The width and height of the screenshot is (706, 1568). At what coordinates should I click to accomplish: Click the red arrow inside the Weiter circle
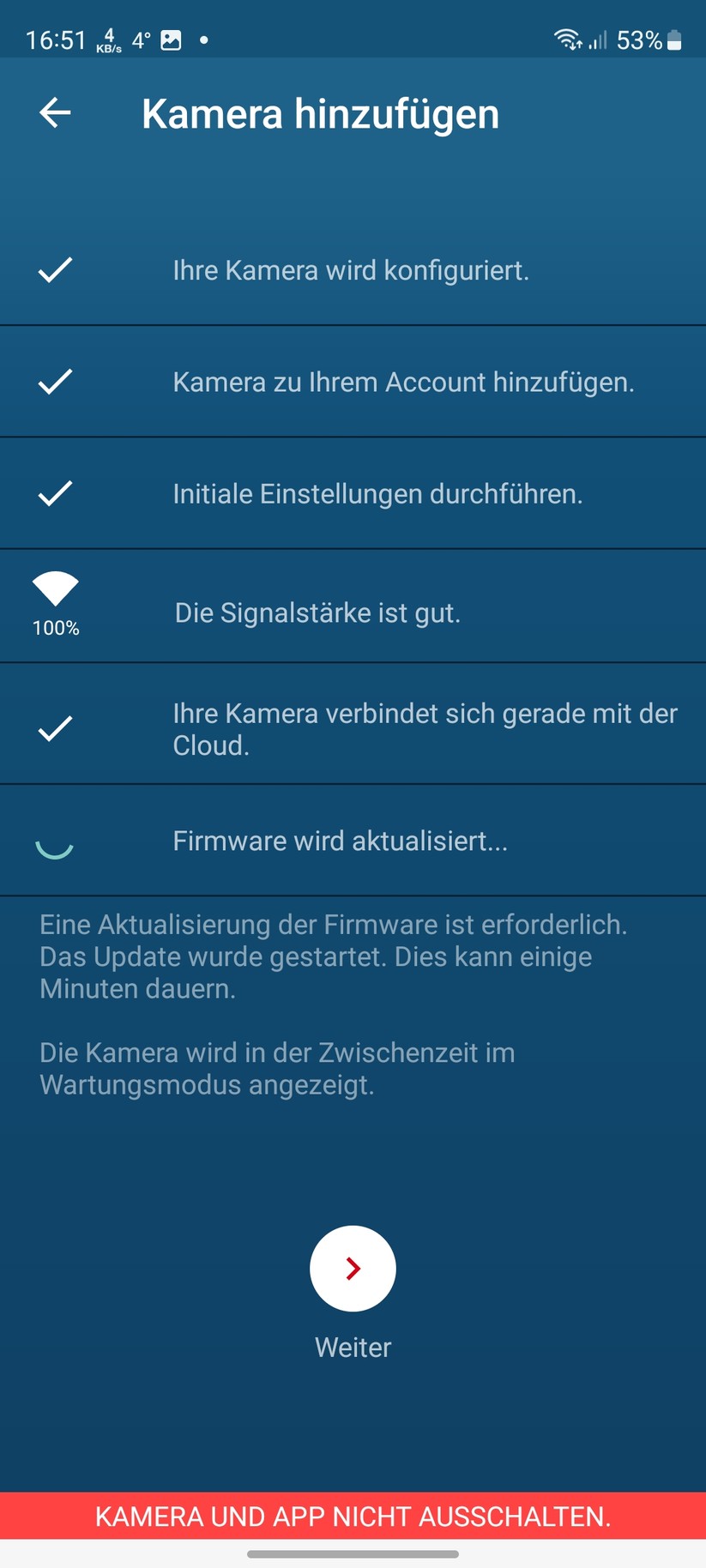pyautogui.click(x=353, y=1269)
